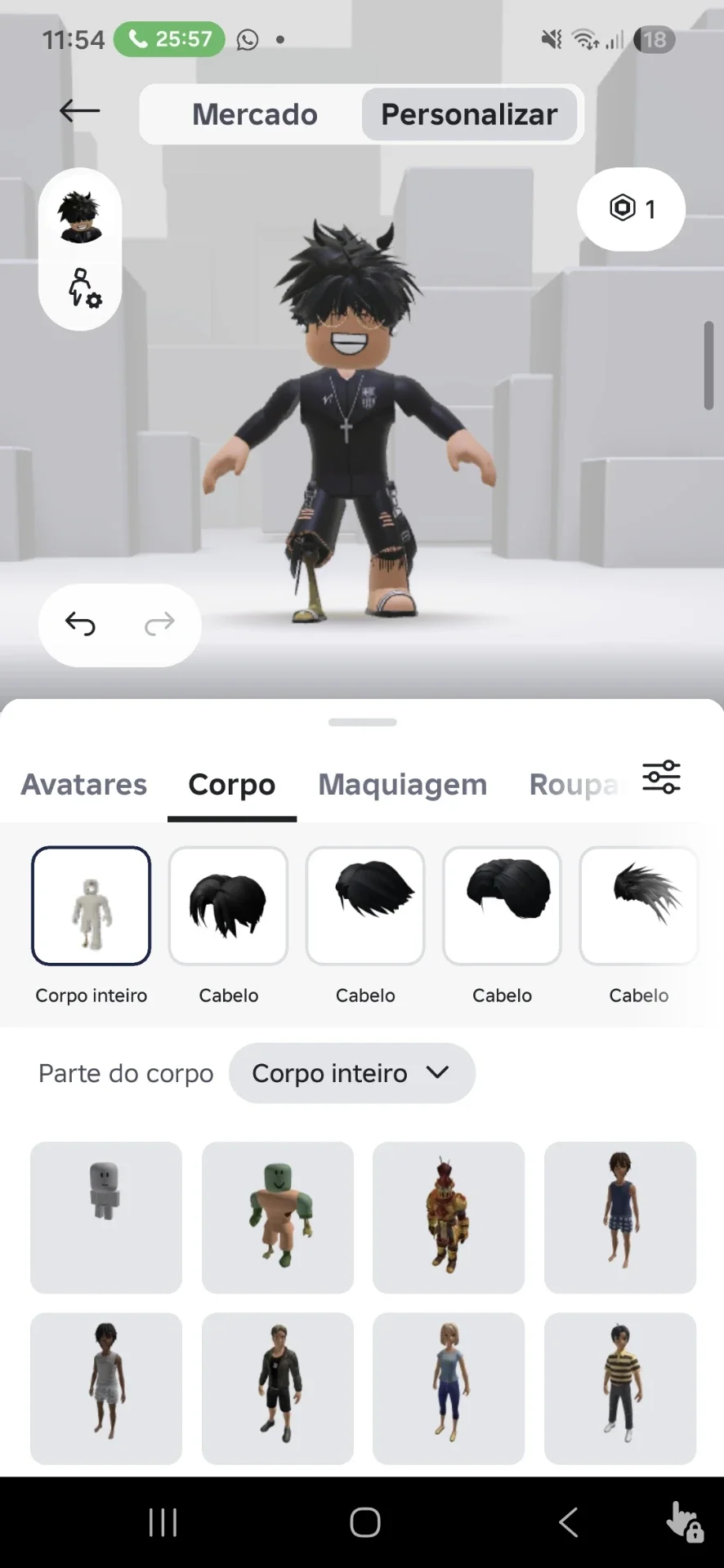
Task: Open the Avatares tab
Action: click(84, 784)
